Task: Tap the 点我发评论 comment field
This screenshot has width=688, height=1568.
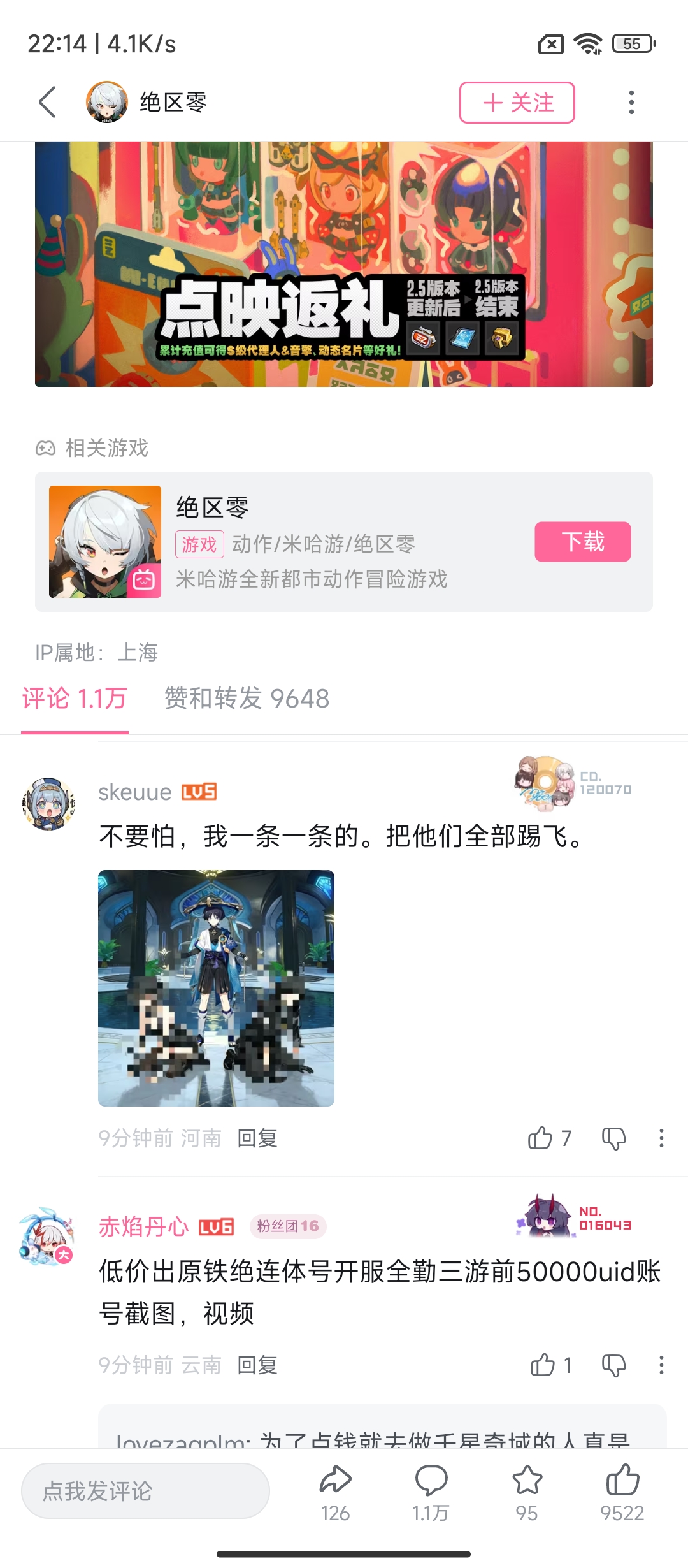Action: click(145, 1491)
